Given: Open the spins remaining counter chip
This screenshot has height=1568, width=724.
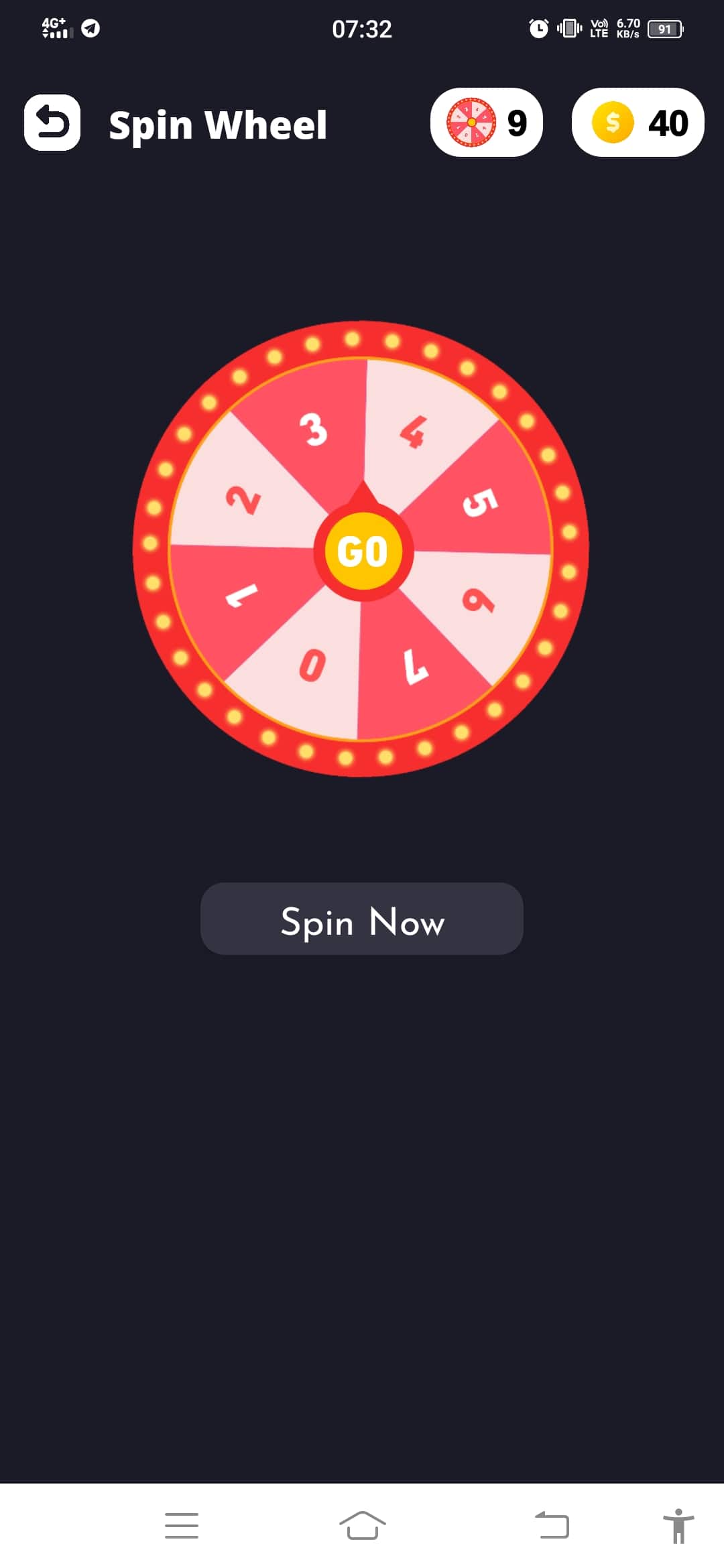Looking at the screenshot, I should [487, 123].
